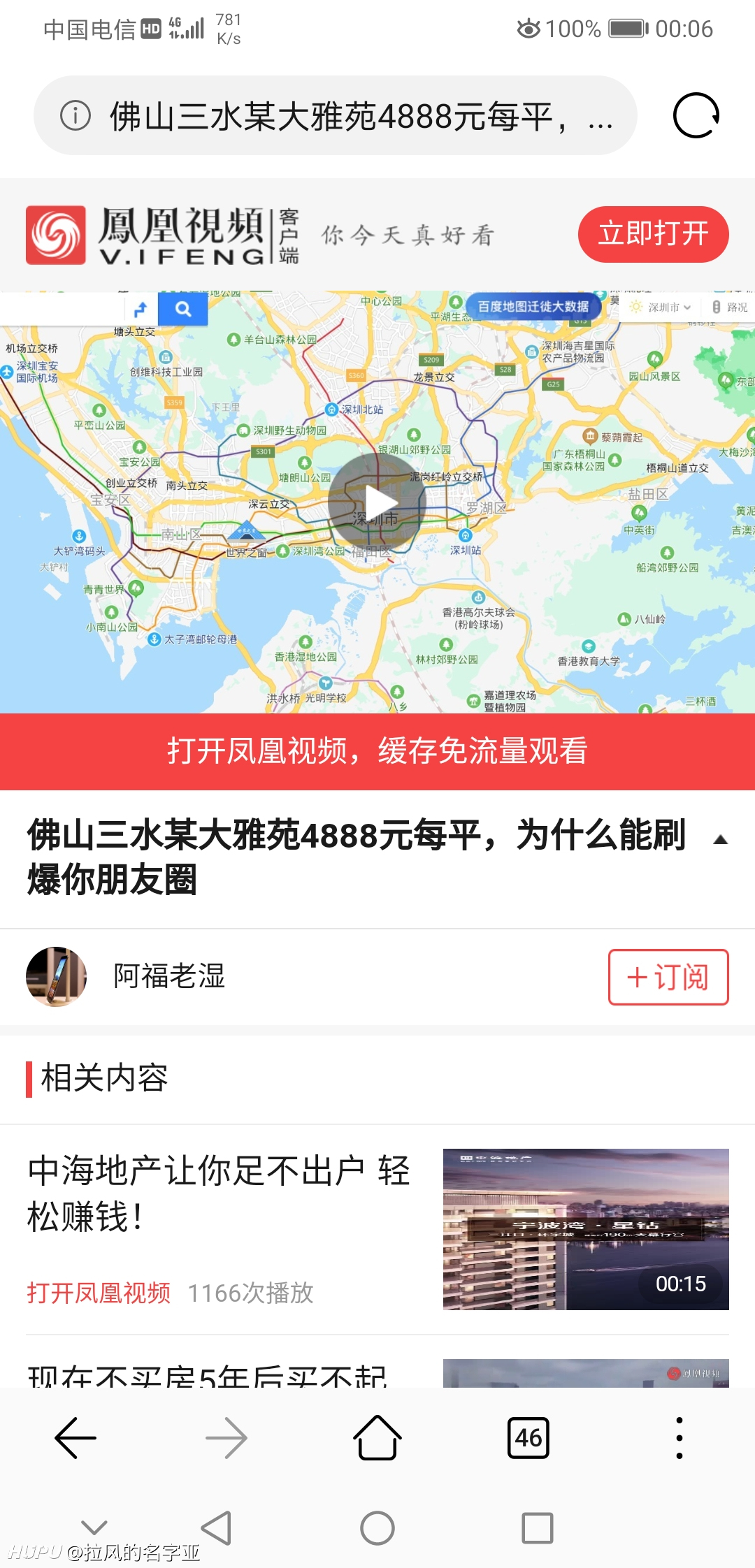The image size is (755, 1568).
Task: Tap the system home circle button
Action: coord(377,1527)
